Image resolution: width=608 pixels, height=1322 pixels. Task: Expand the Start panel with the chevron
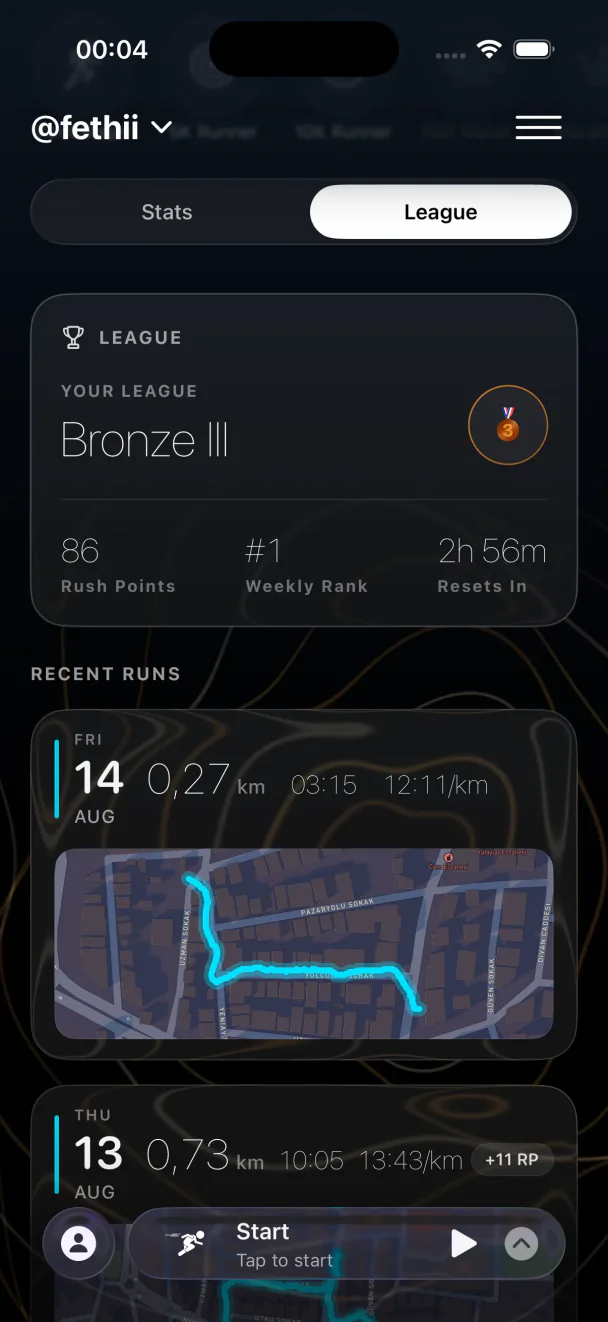(521, 1244)
